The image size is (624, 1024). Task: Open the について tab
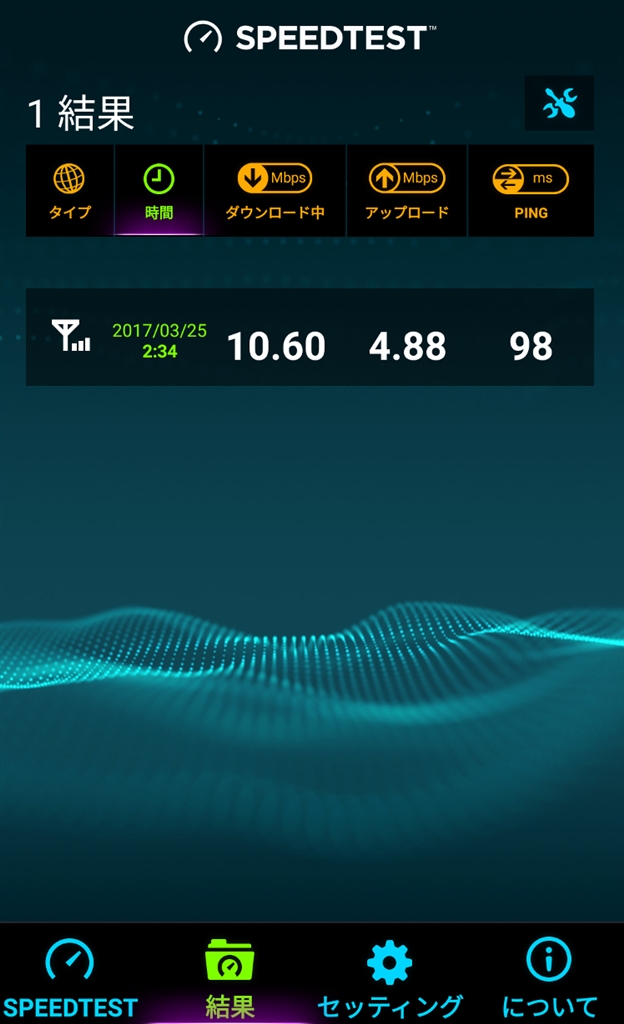[x=549, y=977]
